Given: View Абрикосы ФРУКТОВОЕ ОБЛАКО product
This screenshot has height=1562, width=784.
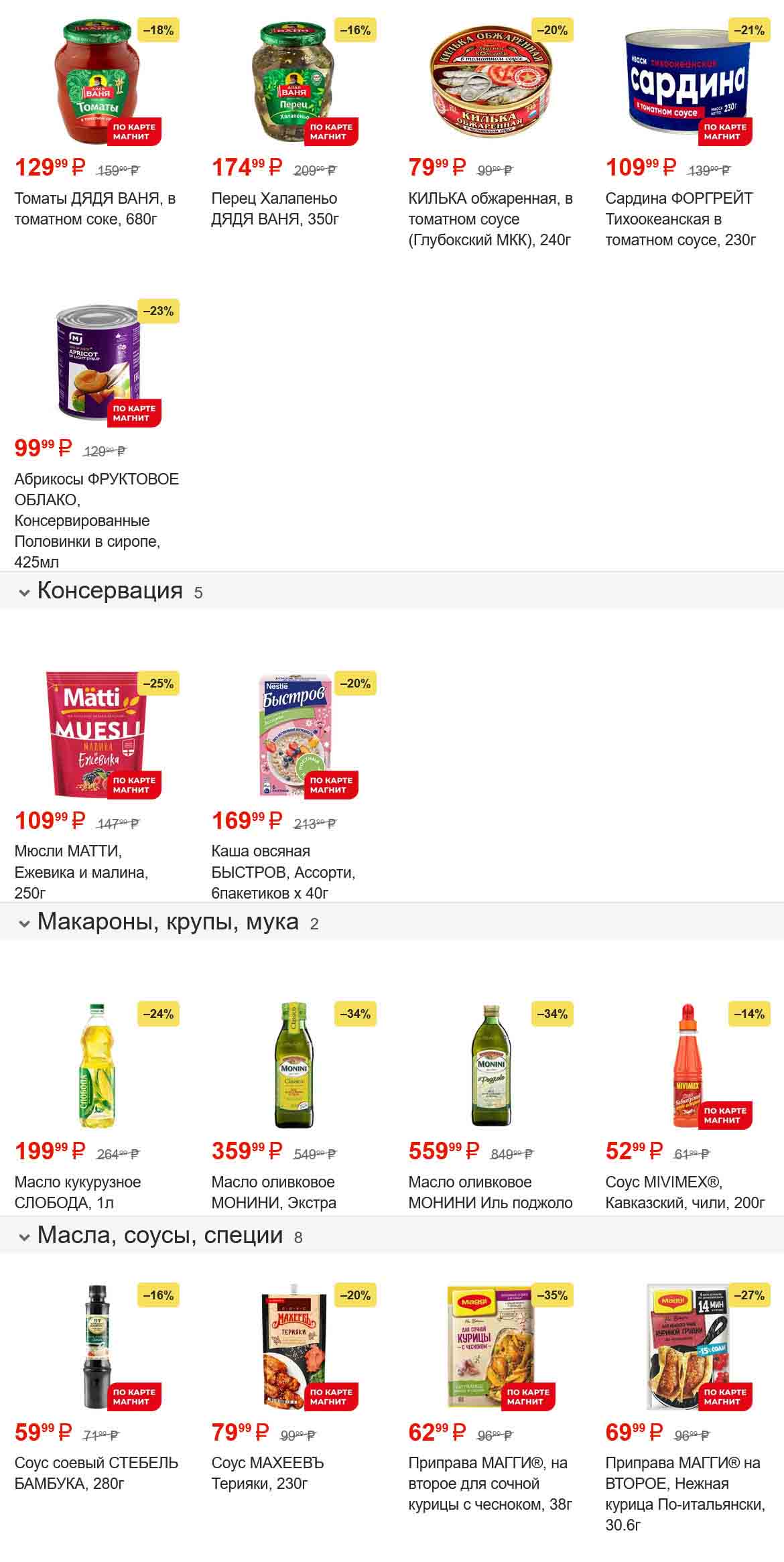Looking at the screenshot, I should (97, 363).
